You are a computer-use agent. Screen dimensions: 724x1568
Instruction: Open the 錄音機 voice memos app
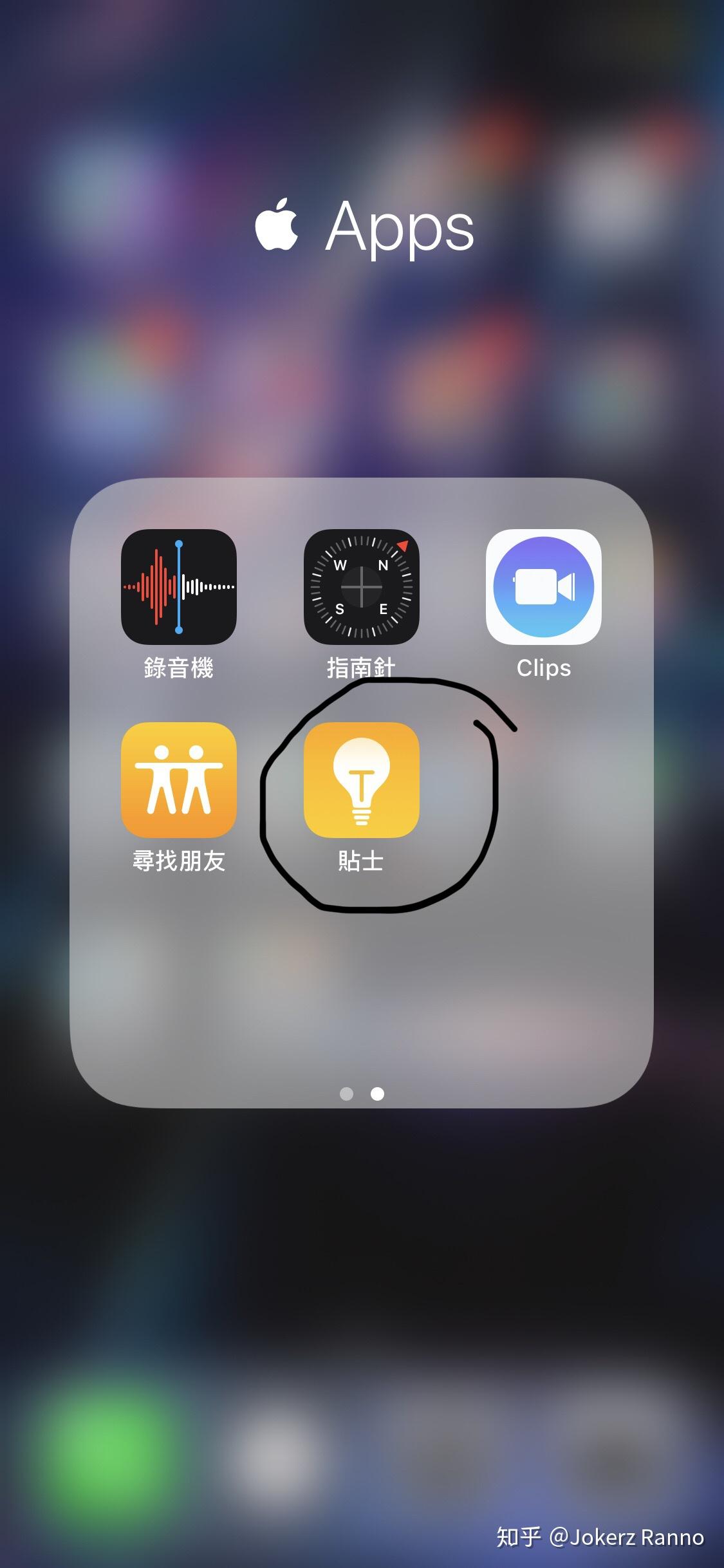(178, 586)
